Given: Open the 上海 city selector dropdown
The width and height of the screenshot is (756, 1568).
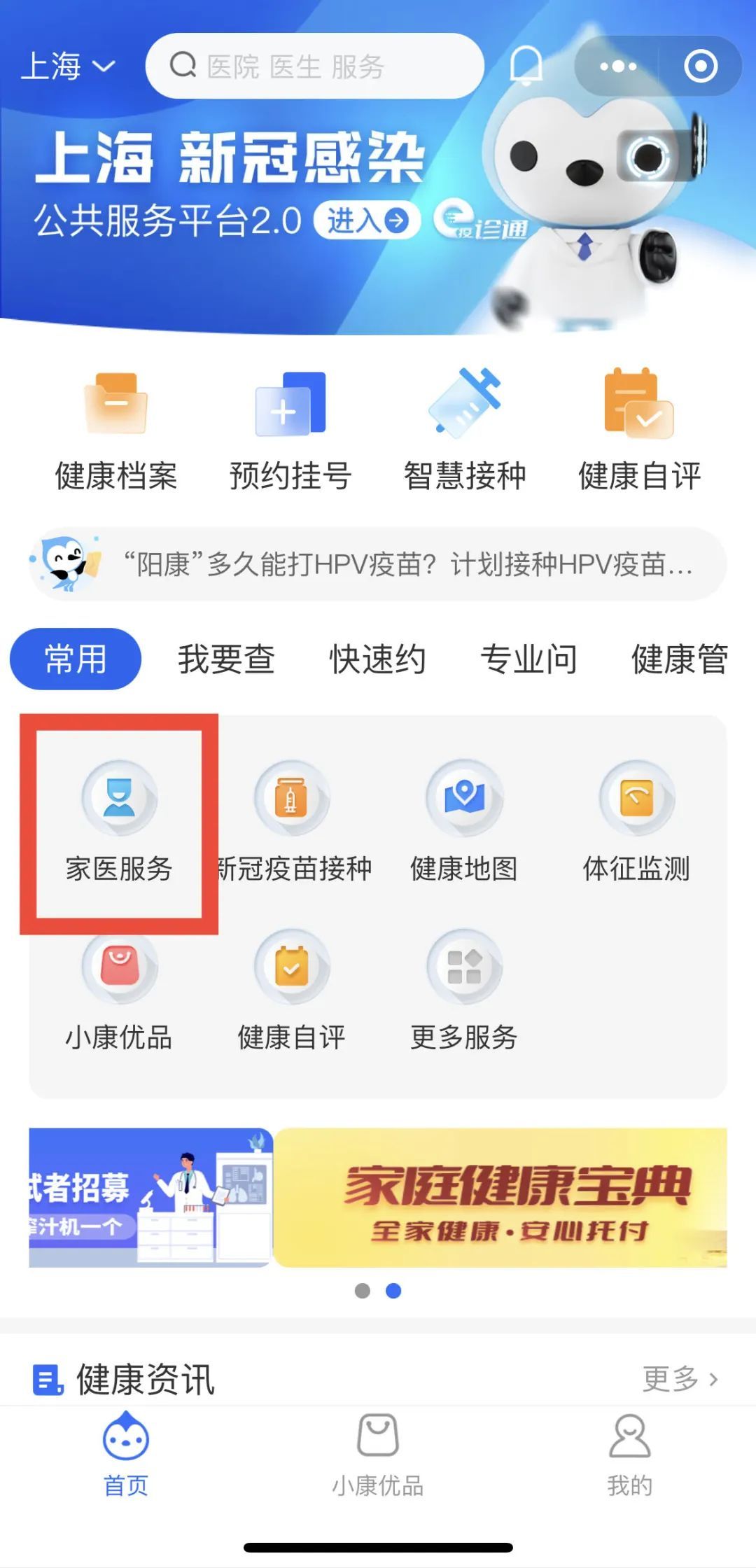Looking at the screenshot, I should click(x=67, y=66).
